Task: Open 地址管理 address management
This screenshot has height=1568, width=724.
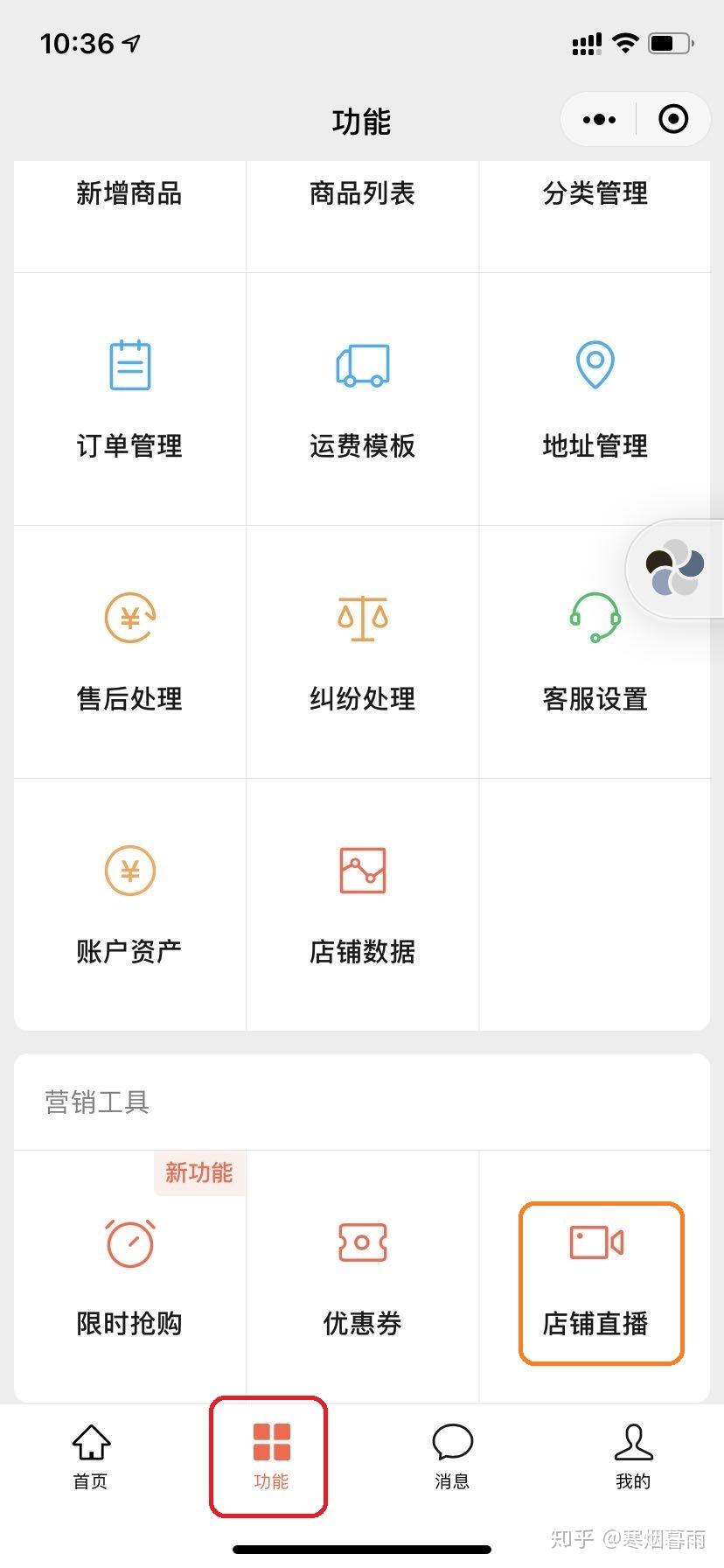Action: pyautogui.click(x=595, y=398)
